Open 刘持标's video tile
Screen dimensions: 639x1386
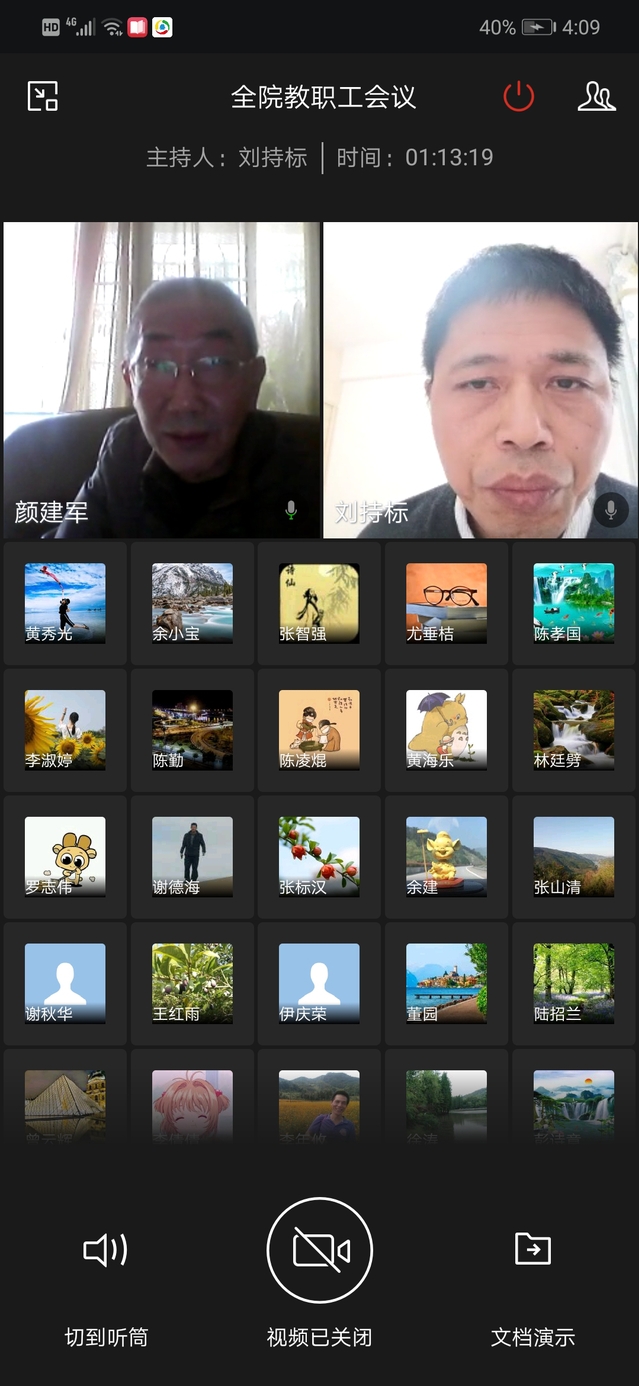tap(480, 380)
